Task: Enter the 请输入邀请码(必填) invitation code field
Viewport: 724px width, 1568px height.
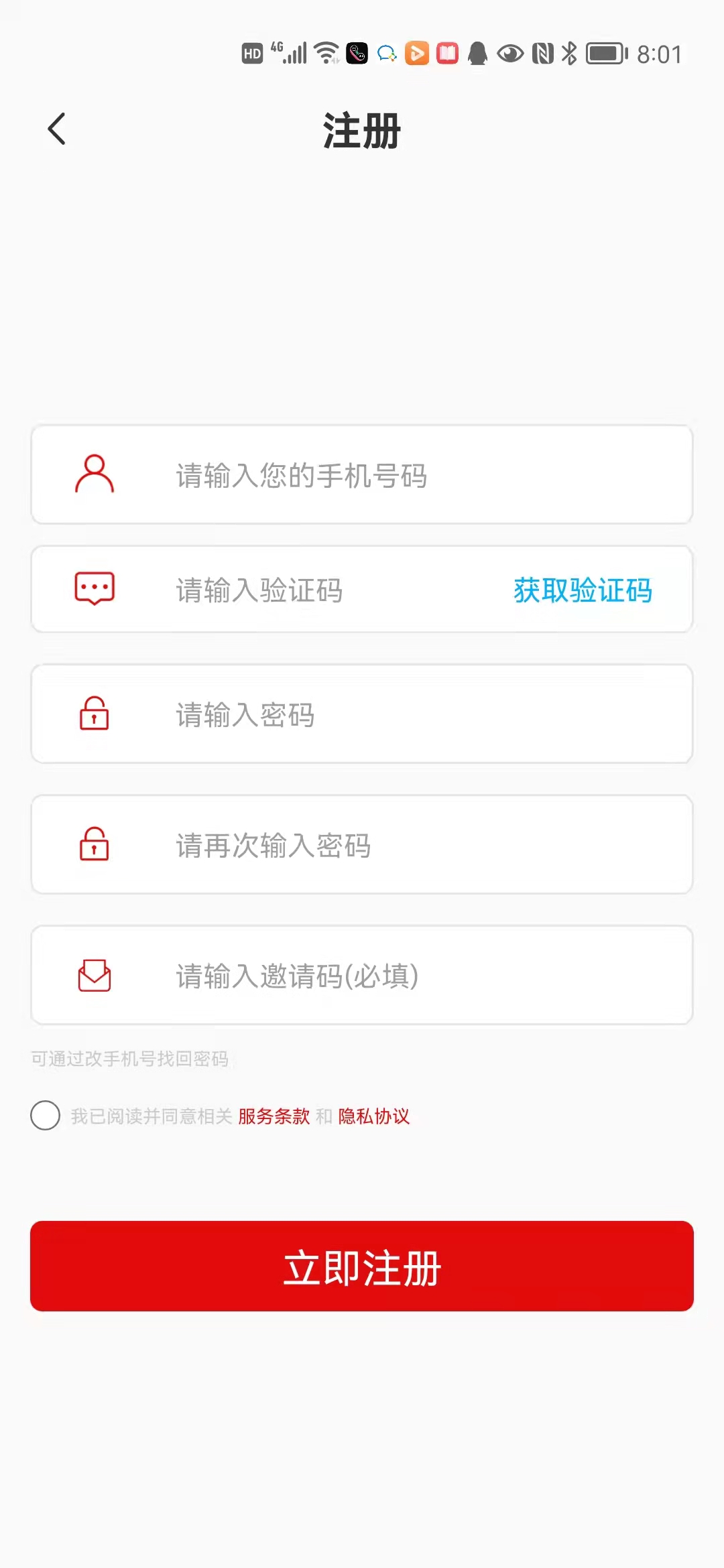Action: pos(362,976)
